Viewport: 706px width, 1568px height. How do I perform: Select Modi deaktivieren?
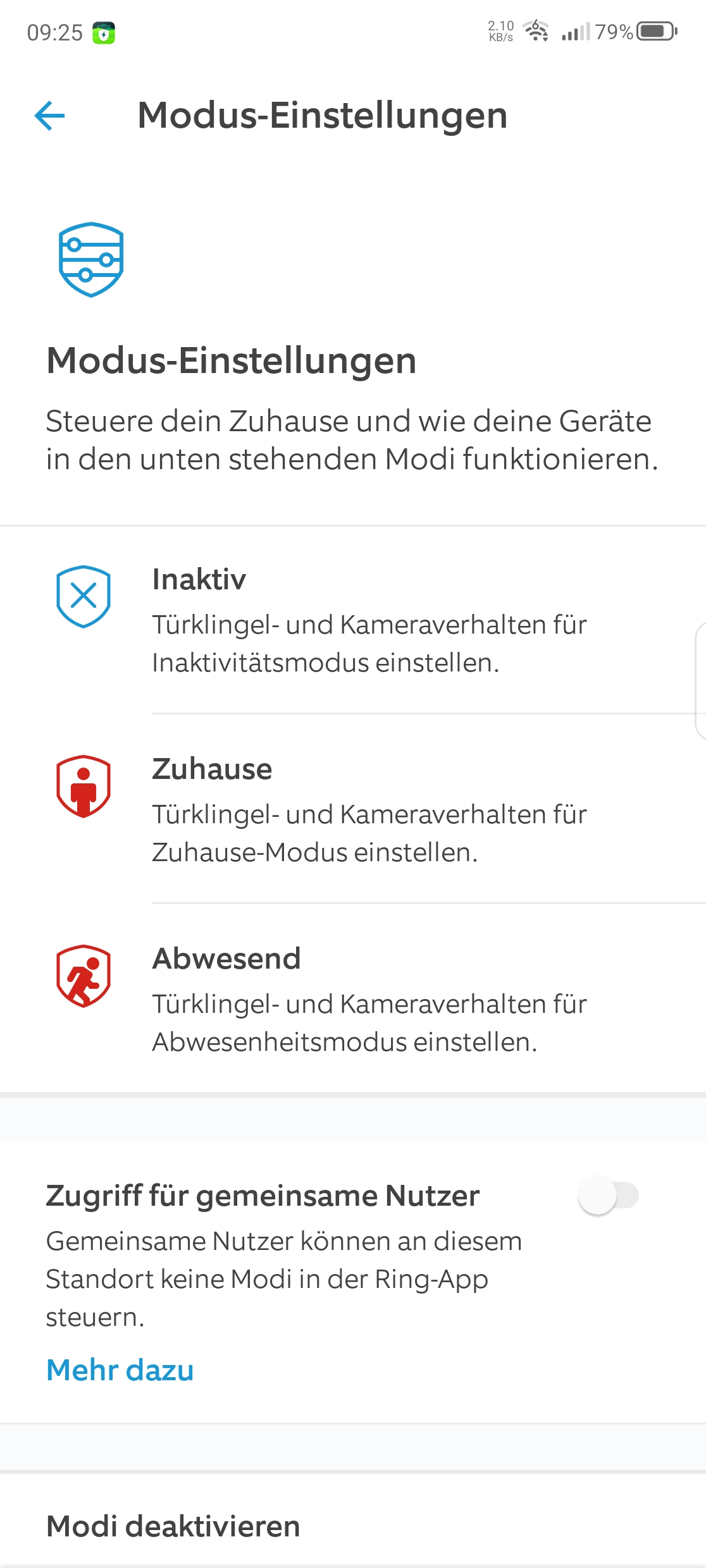[173, 1526]
